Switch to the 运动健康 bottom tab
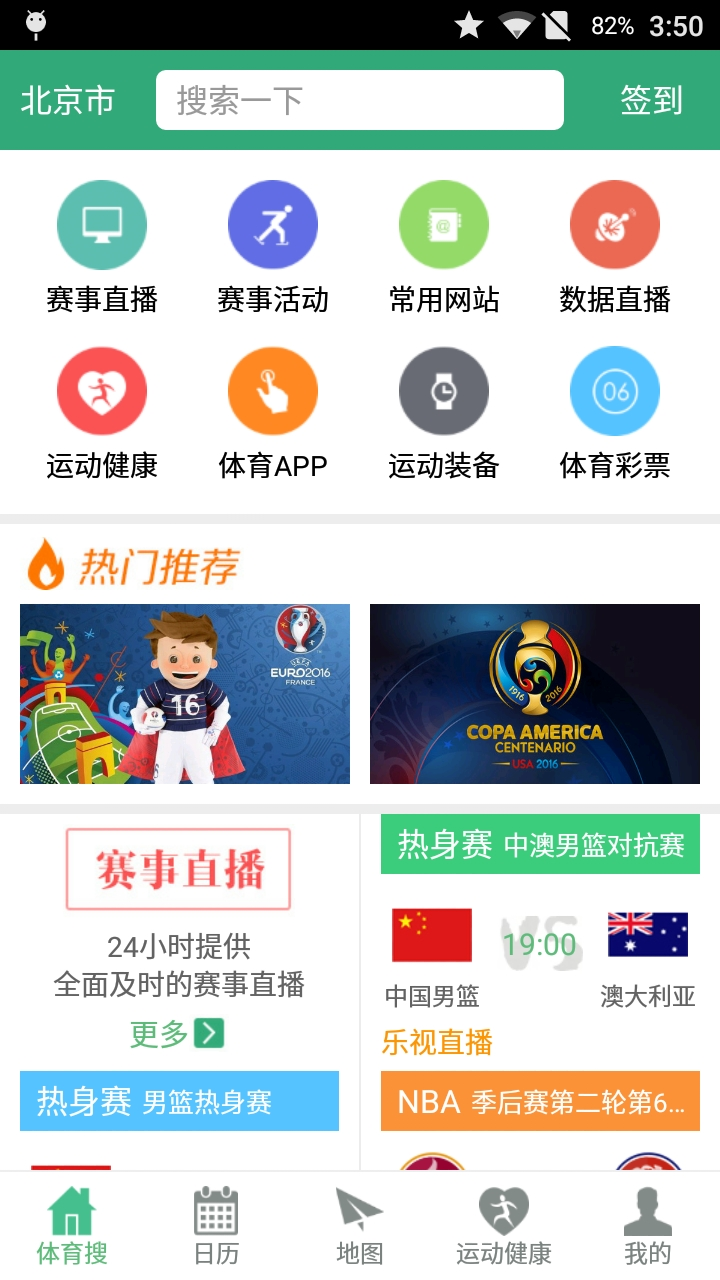Image resolution: width=720 pixels, height=1280 pixels. (504, 1226)
